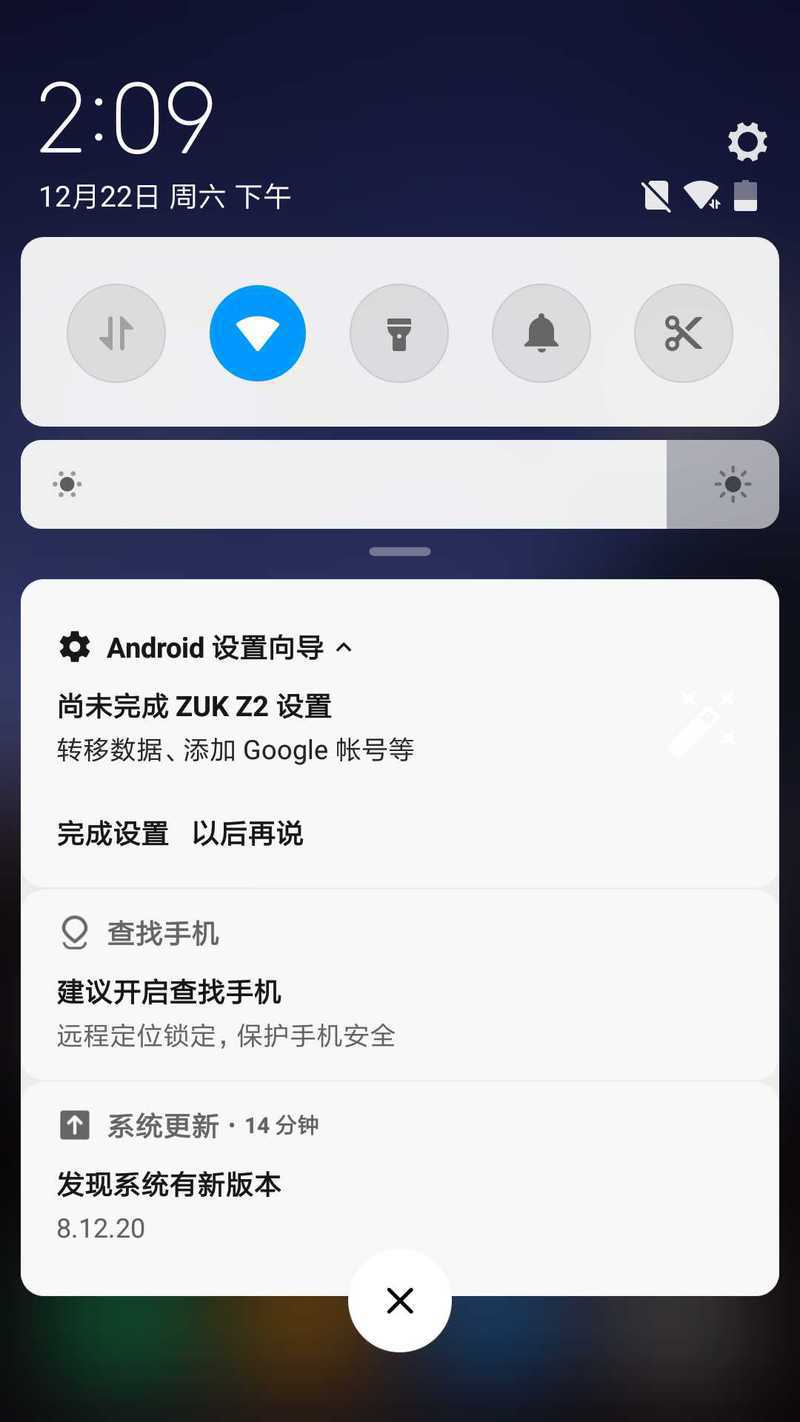Open the 查找手机 notification
Viewport: 800px width, 1422px height.
point(400,990)
